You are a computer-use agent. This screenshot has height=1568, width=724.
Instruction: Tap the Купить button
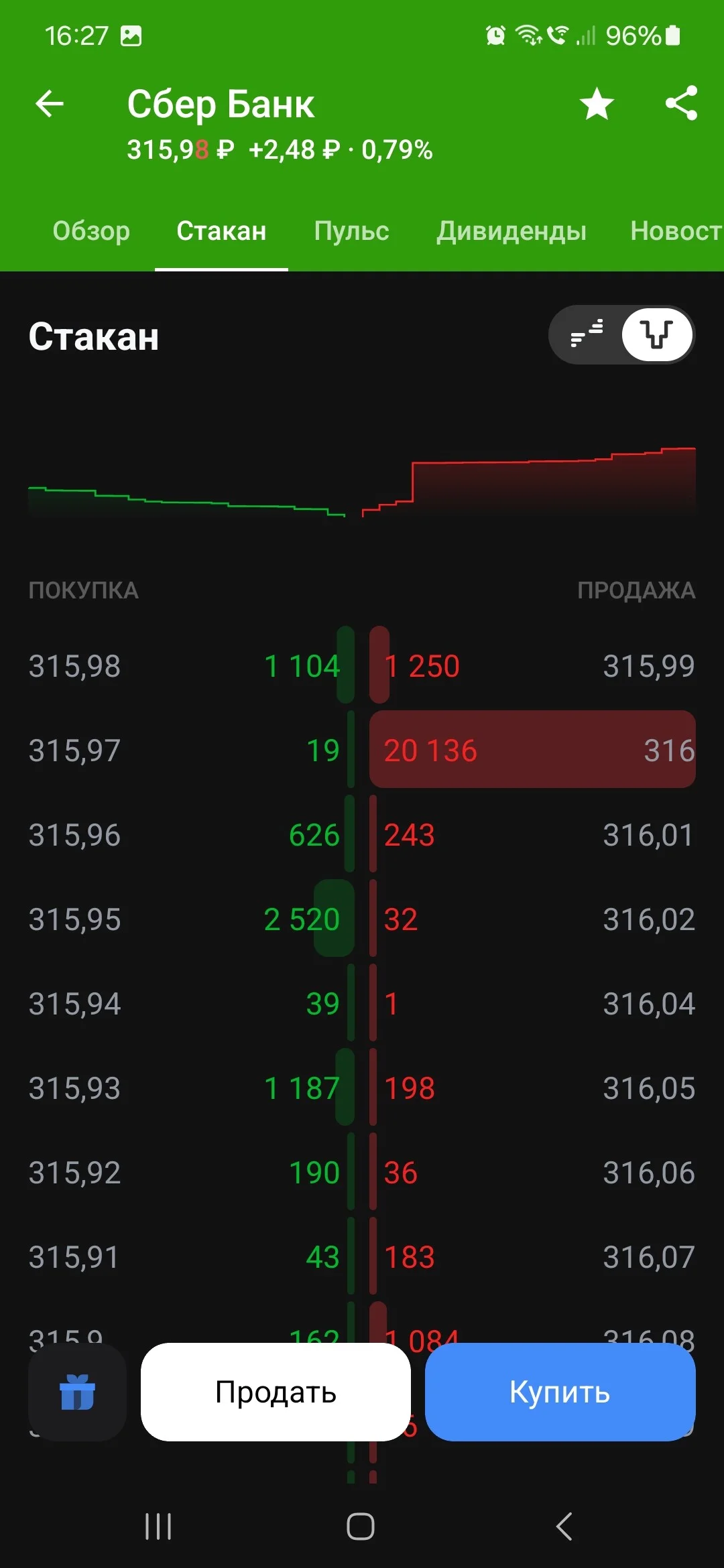(x=560, y=1392)
